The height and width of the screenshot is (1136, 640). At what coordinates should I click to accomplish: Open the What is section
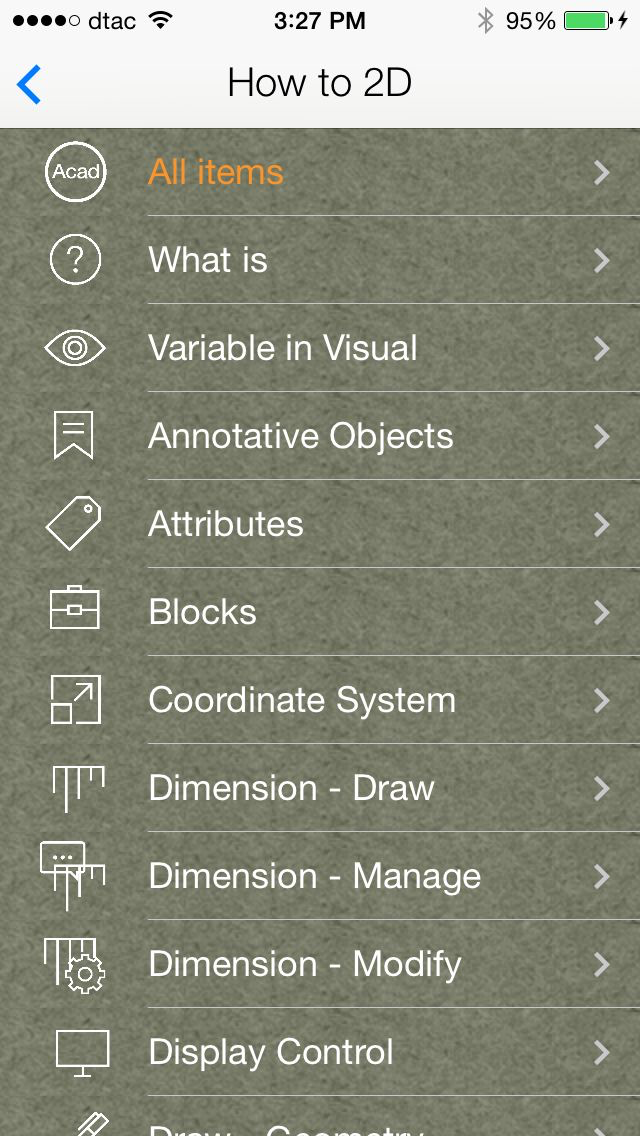320,260
